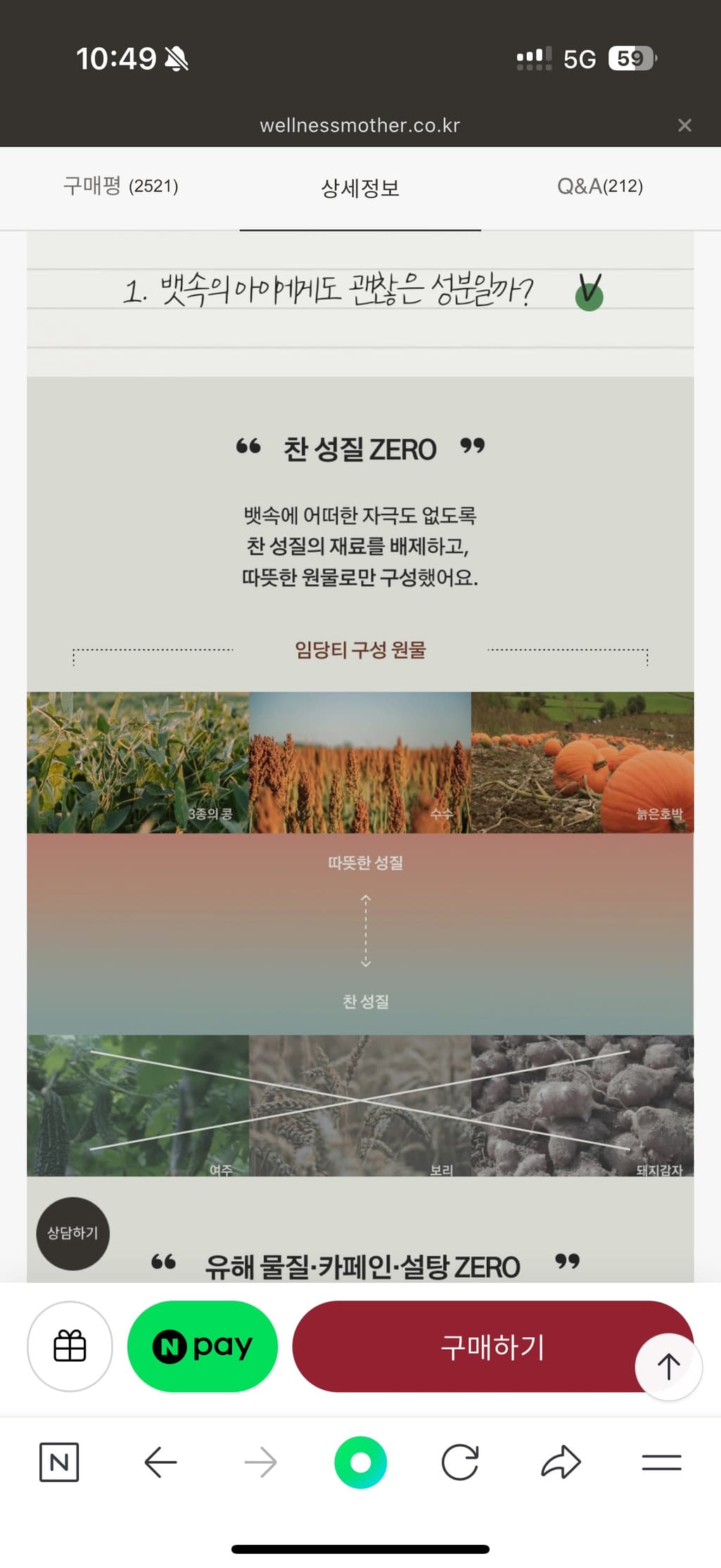
Task: Tap the green Naver search circle
Action: tap(360, 1462)
